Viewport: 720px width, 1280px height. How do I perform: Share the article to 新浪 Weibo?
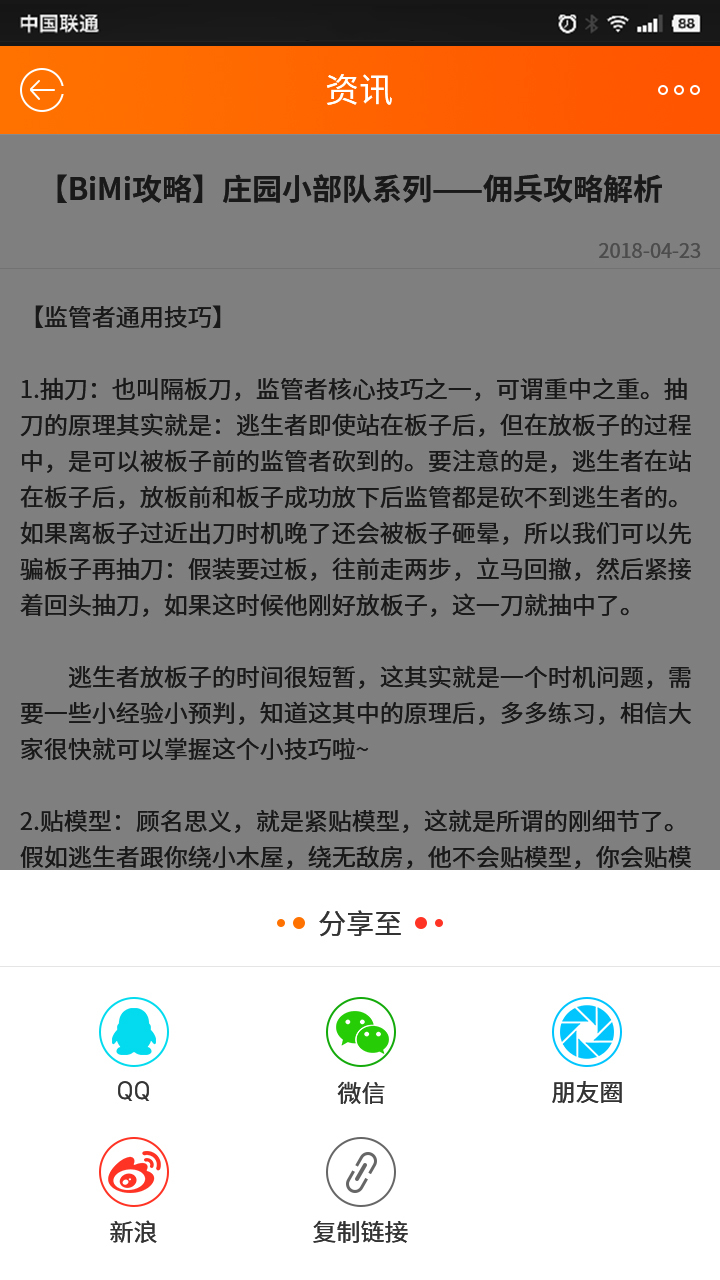(x=133, y=1171)
